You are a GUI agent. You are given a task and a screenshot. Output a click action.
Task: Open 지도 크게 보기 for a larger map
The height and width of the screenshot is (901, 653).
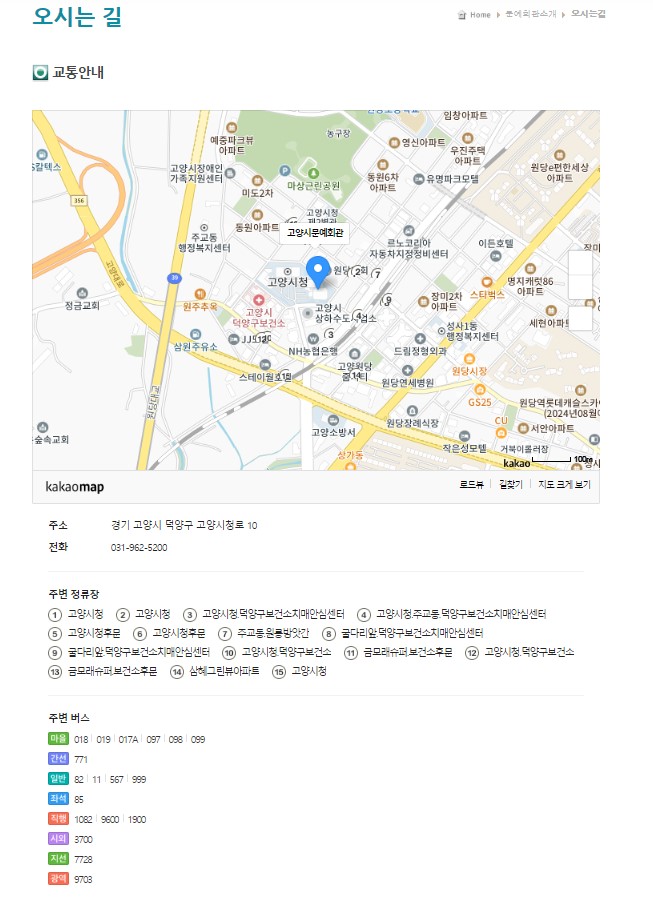pyautogui.click(x=564, y=484)
